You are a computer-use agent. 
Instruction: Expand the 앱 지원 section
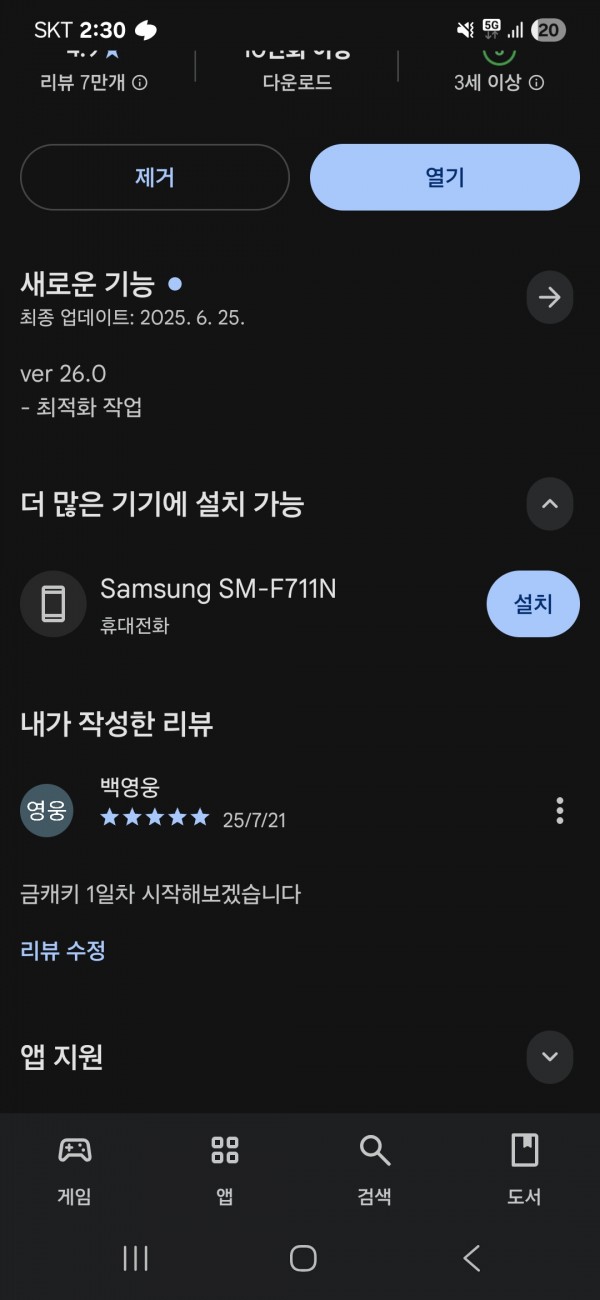click(x=550, y=1057)
